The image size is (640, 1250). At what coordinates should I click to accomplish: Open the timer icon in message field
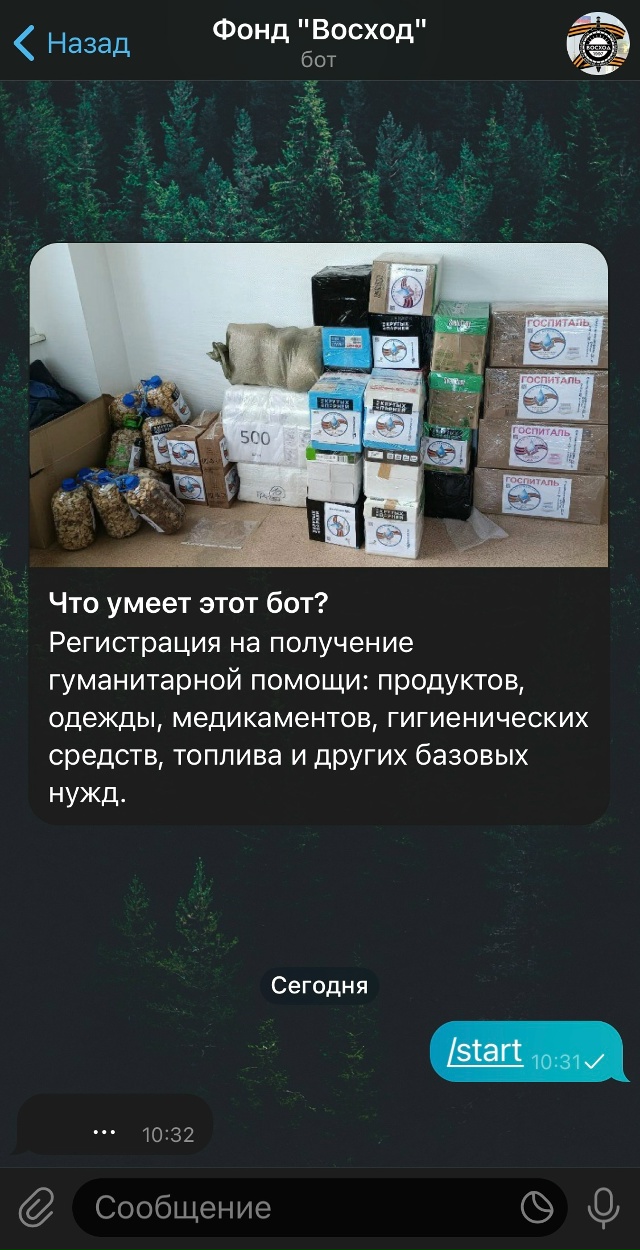click(537, 1208)
